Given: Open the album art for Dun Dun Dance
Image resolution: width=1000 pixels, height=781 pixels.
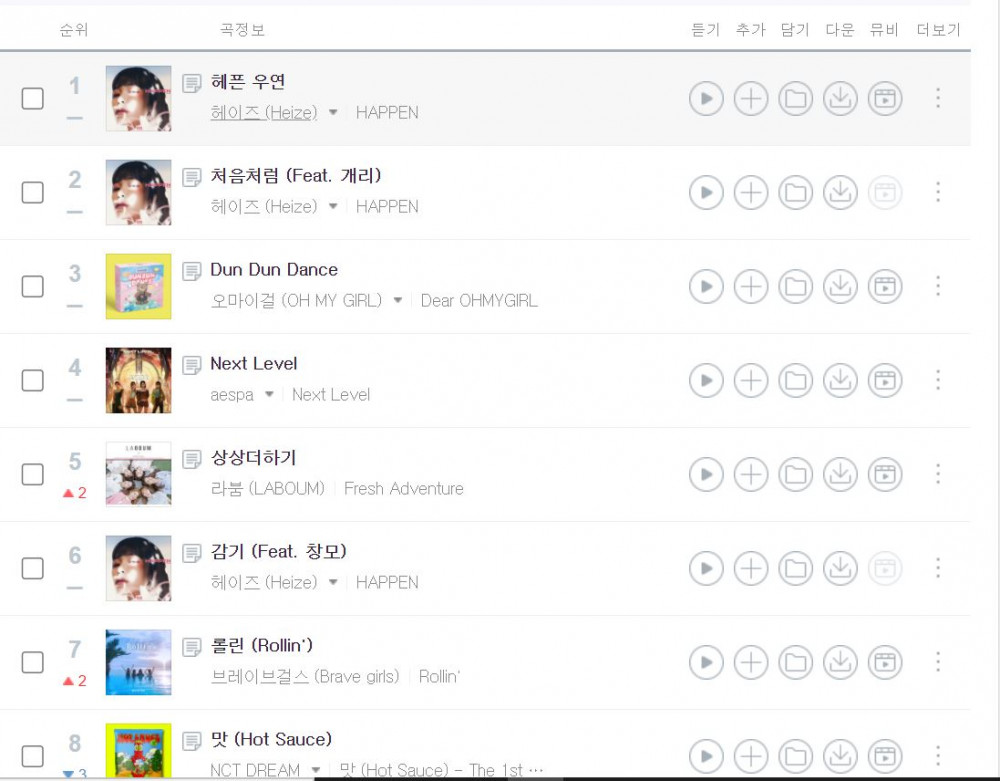Looking at the screenshot, I should (x=138, y=286).
